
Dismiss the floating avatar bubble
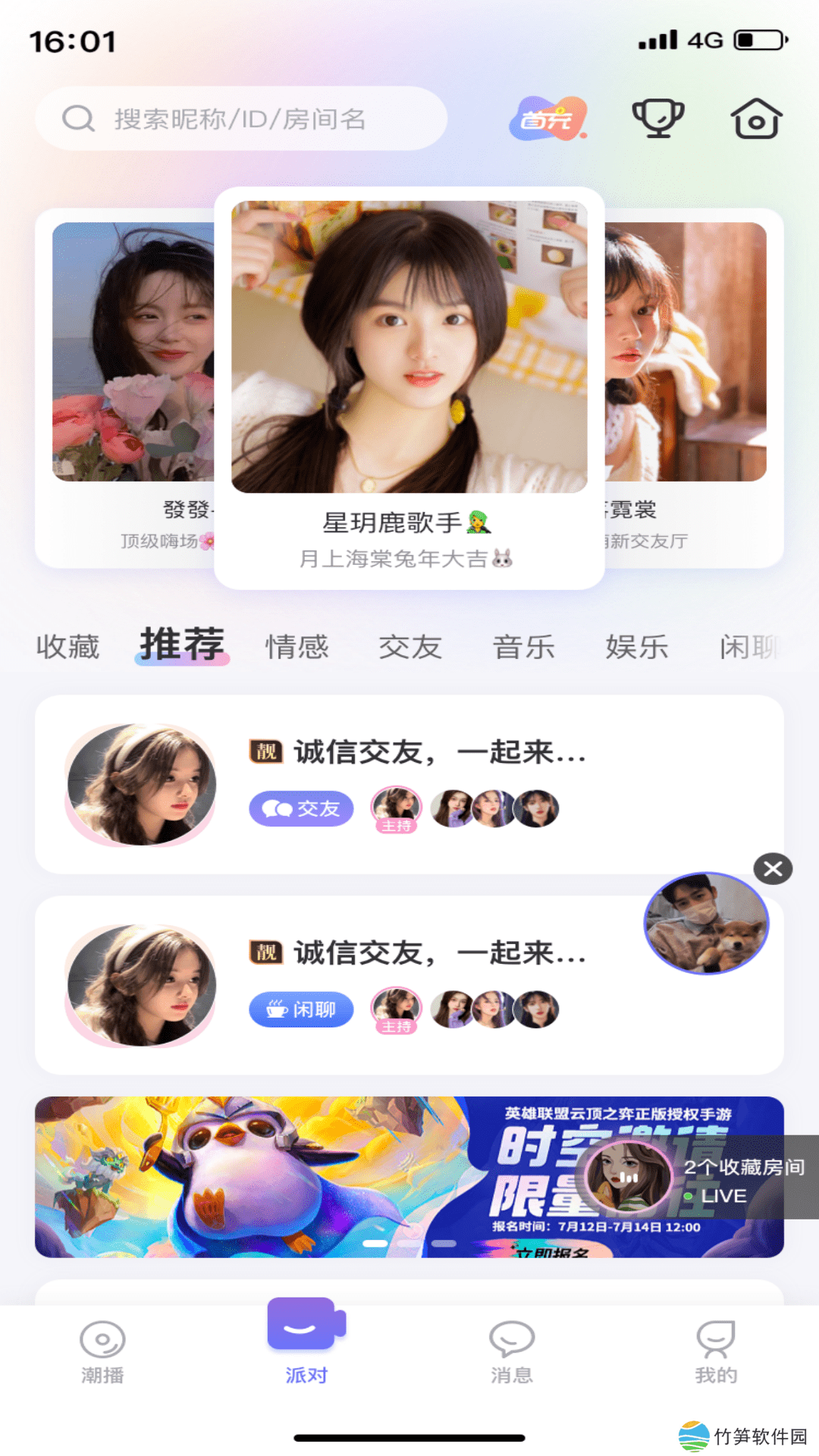coord(773,869)
